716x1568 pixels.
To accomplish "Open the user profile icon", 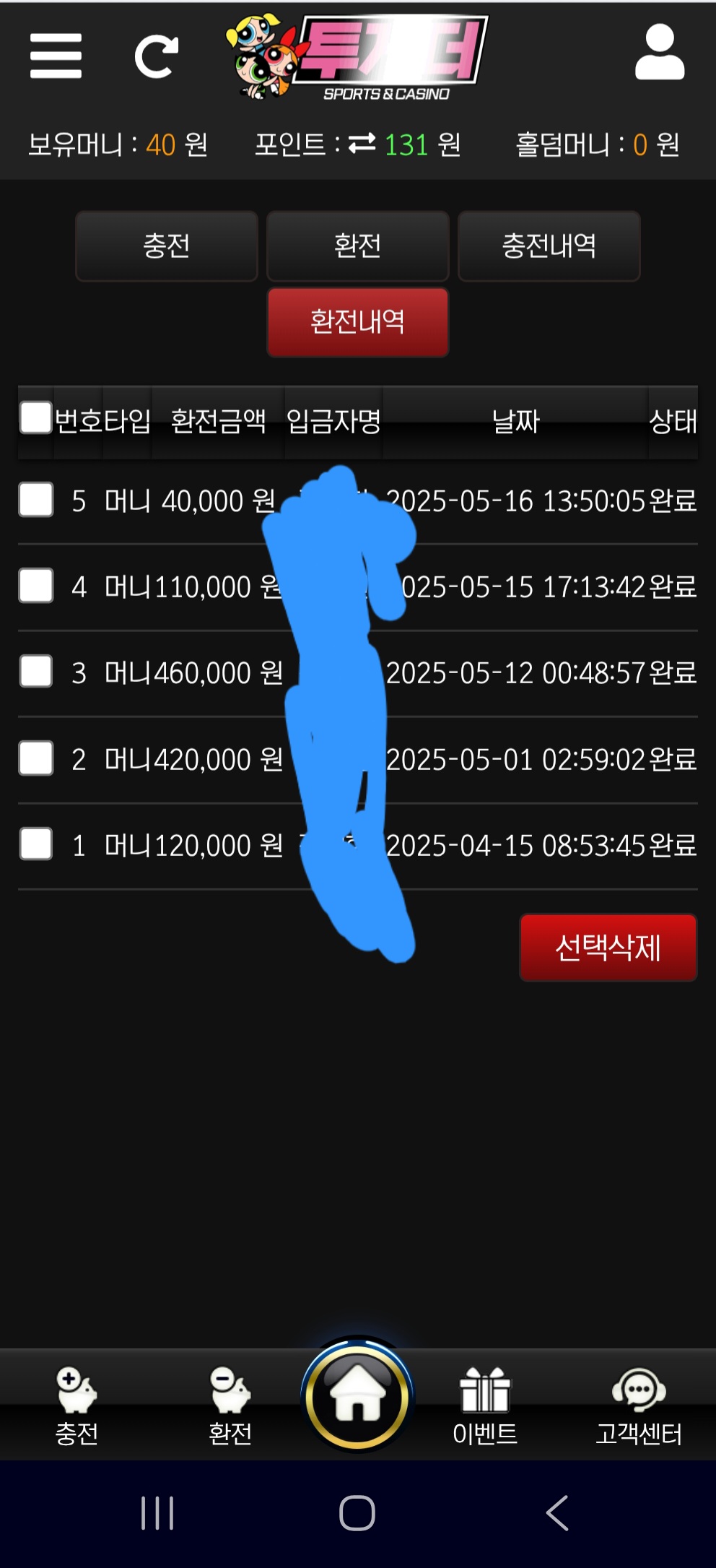I will pos(659,53).
